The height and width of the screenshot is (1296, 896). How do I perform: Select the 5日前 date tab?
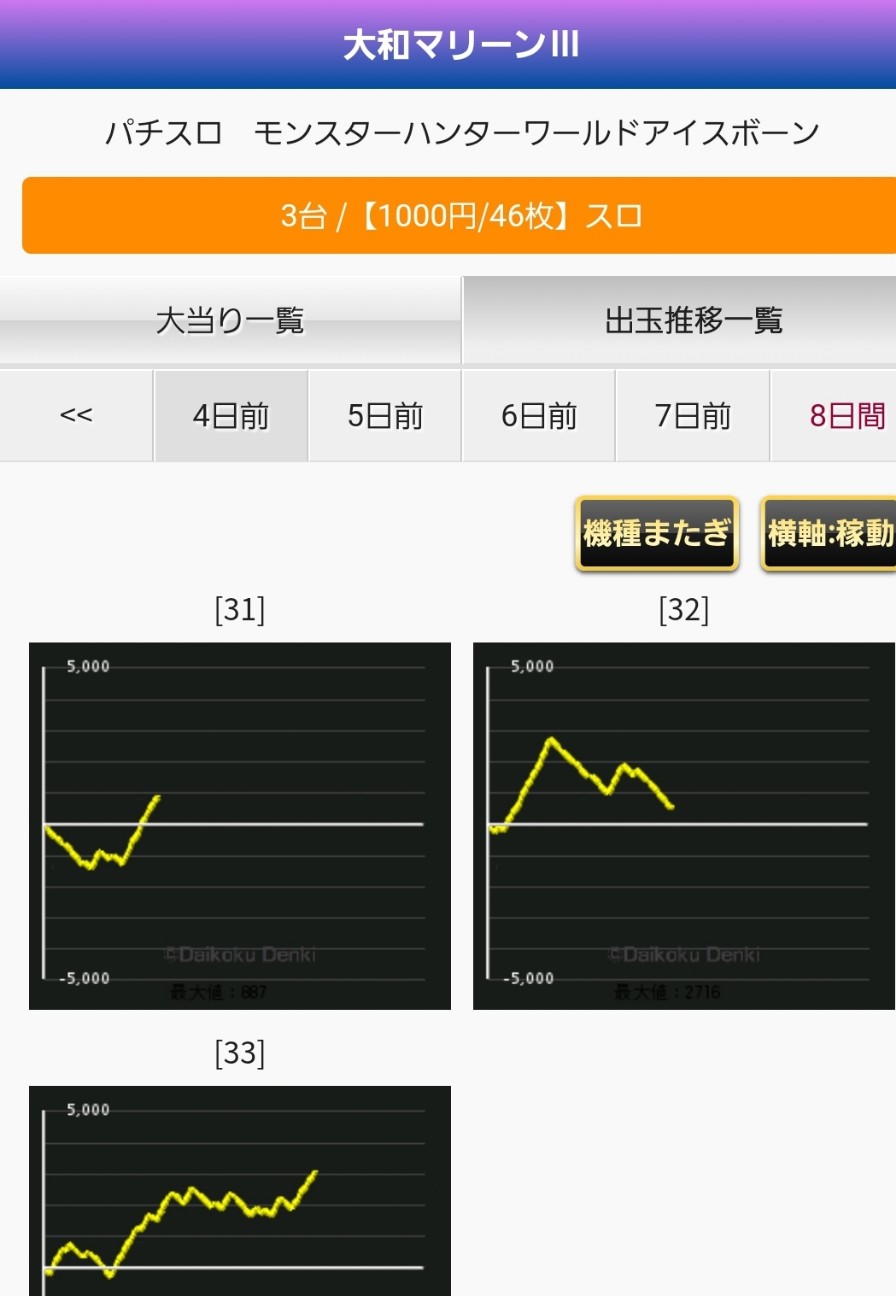pos(385,414)
